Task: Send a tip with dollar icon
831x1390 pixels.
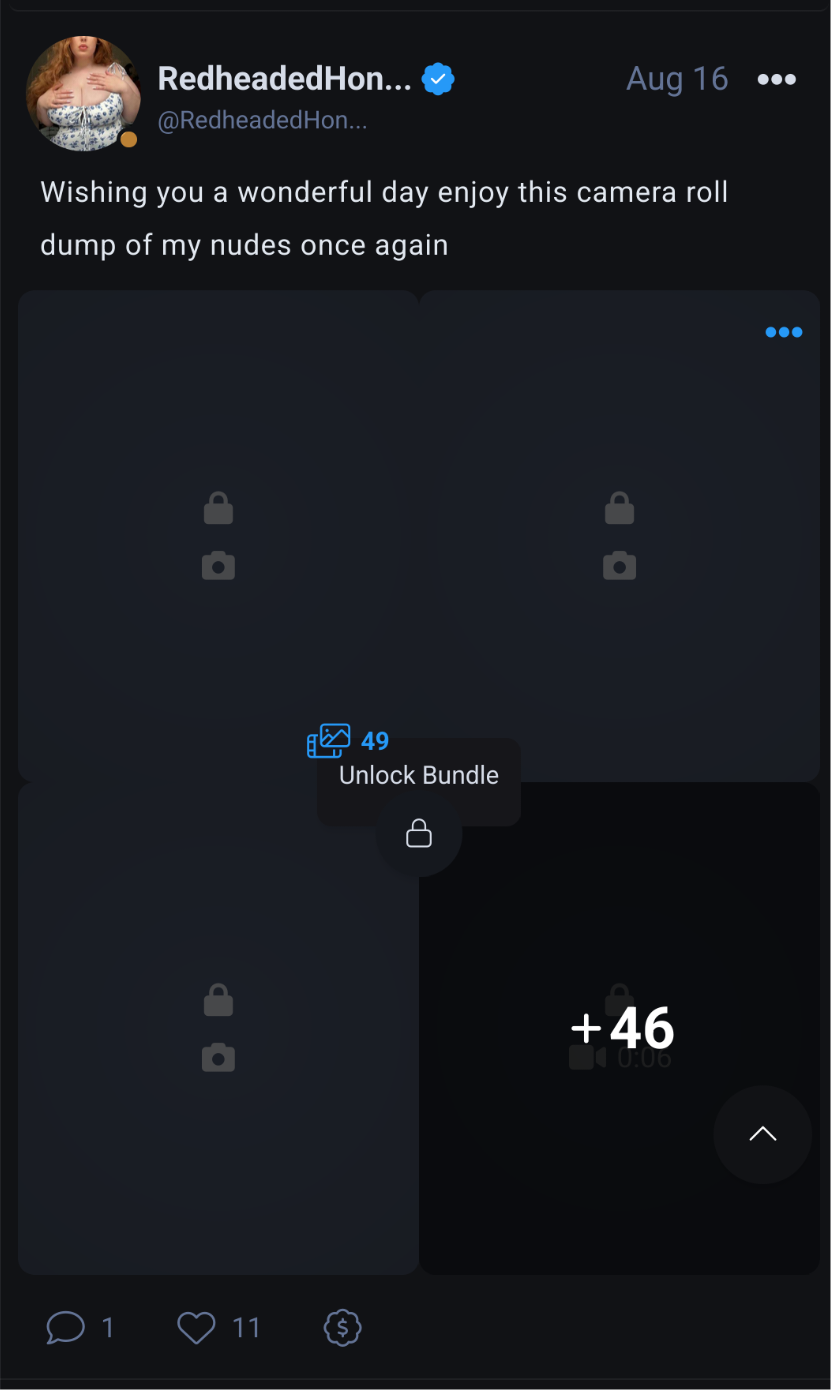Action: (342, 1327)
